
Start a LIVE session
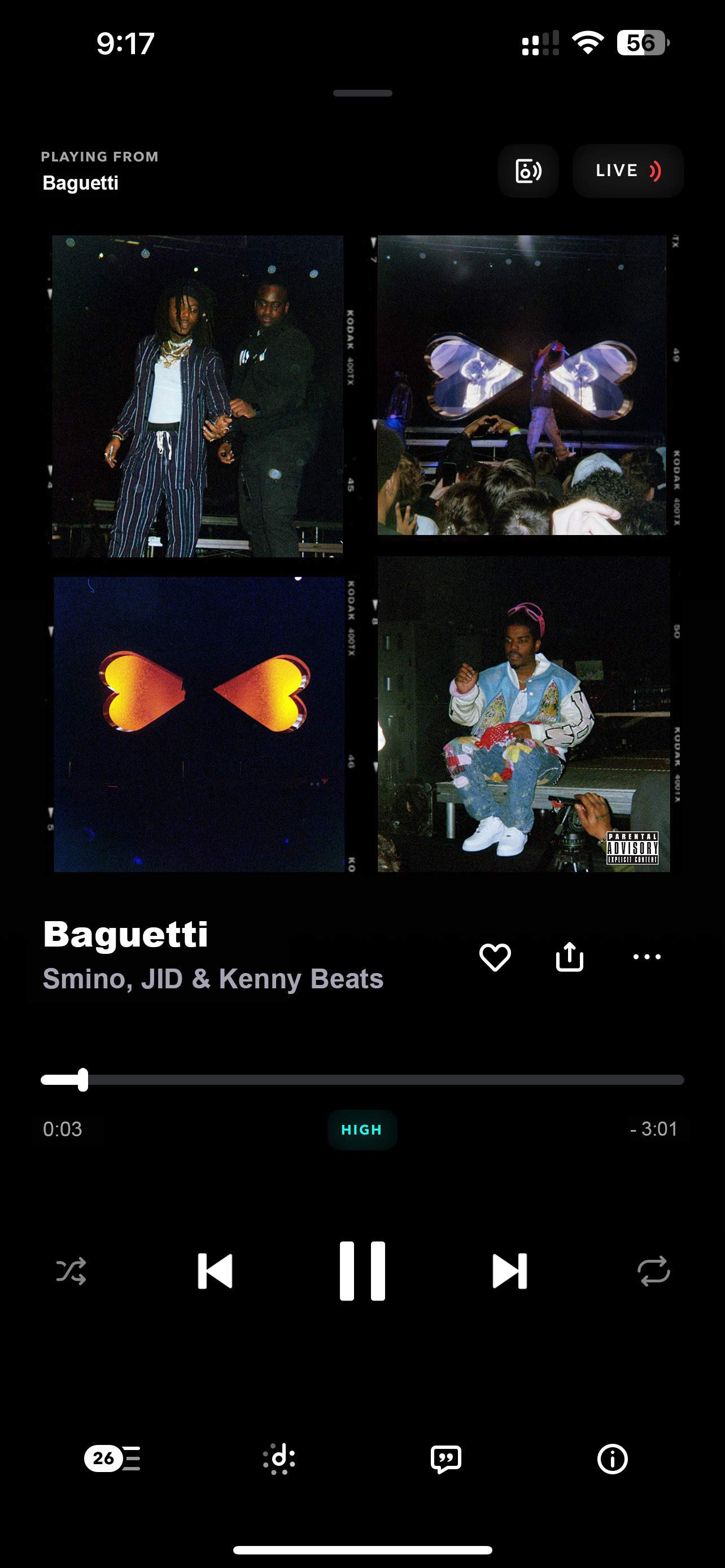pyautogui.click(x=628, y=171)
